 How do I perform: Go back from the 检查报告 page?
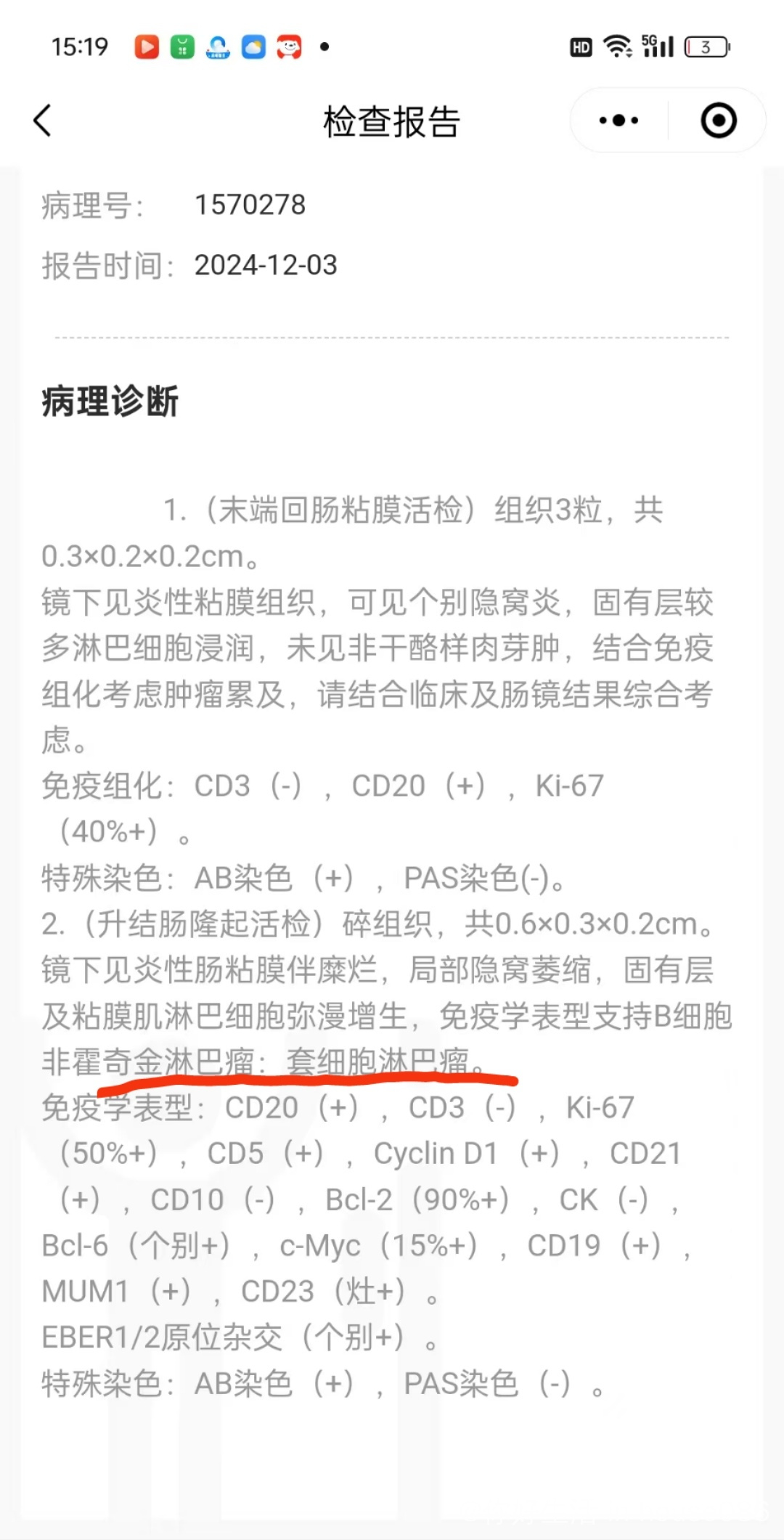(x=43, y=121)
